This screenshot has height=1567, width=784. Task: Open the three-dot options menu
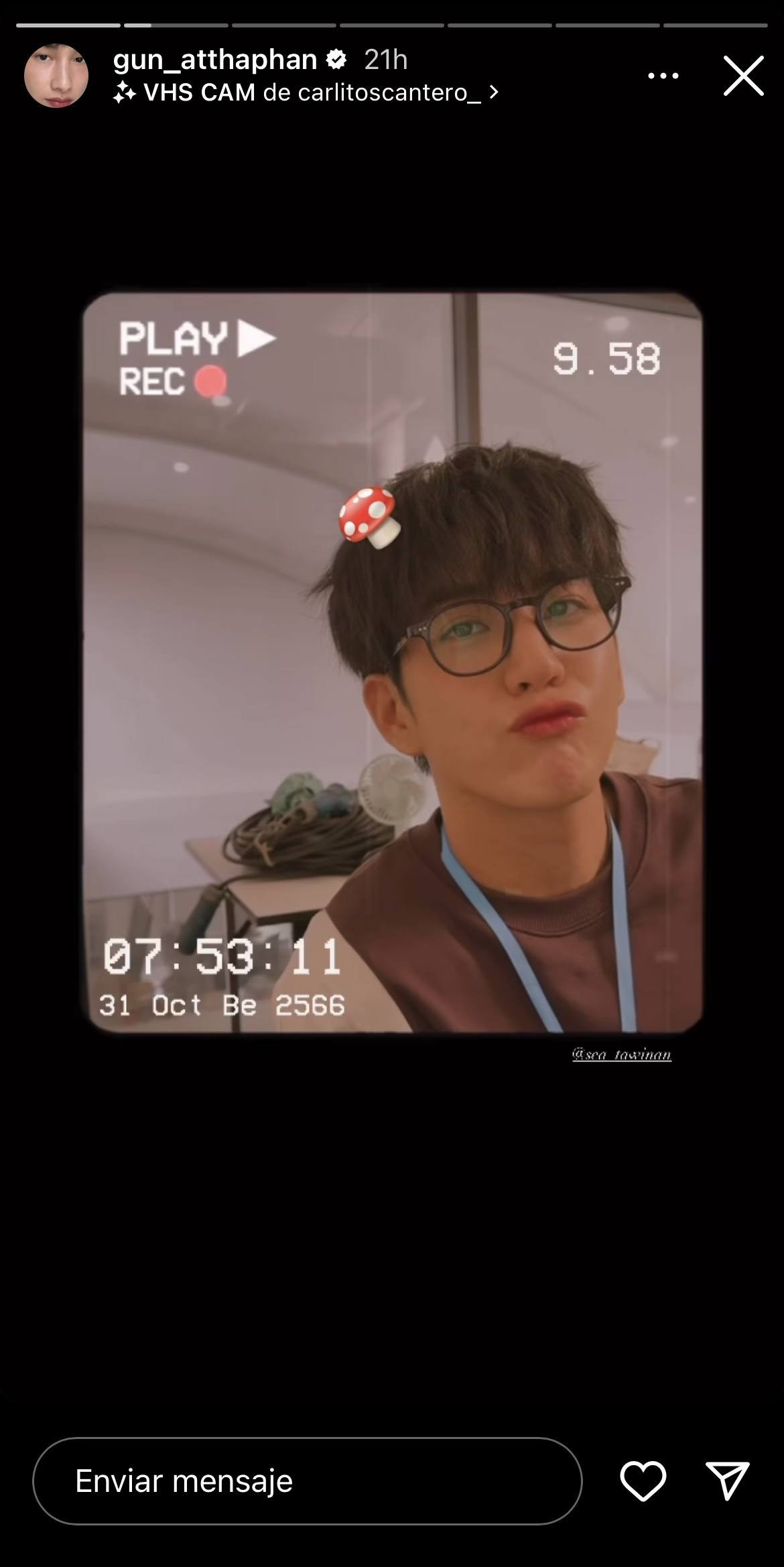663,76
